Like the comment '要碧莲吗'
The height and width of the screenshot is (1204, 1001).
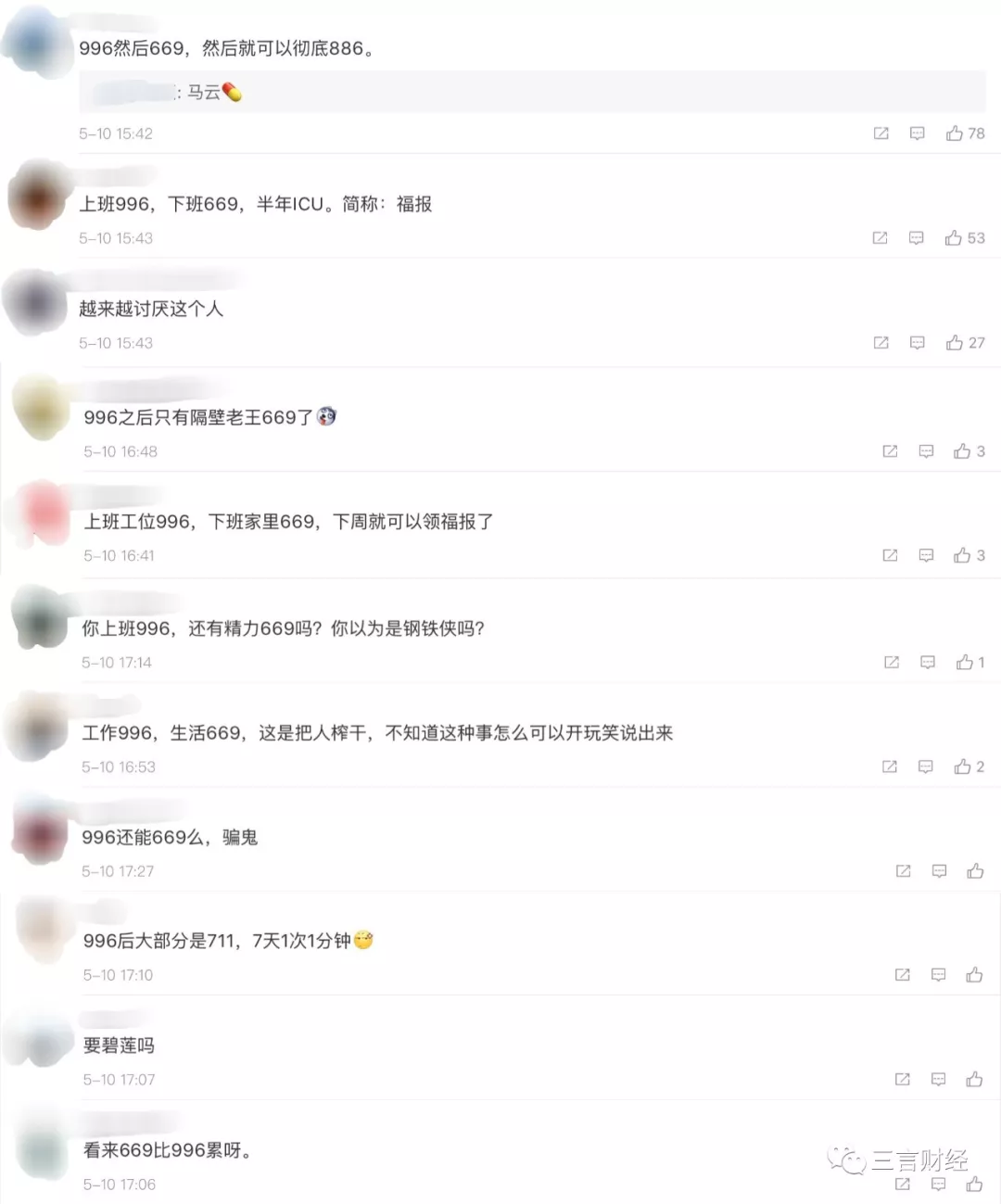coord(974,1079)
